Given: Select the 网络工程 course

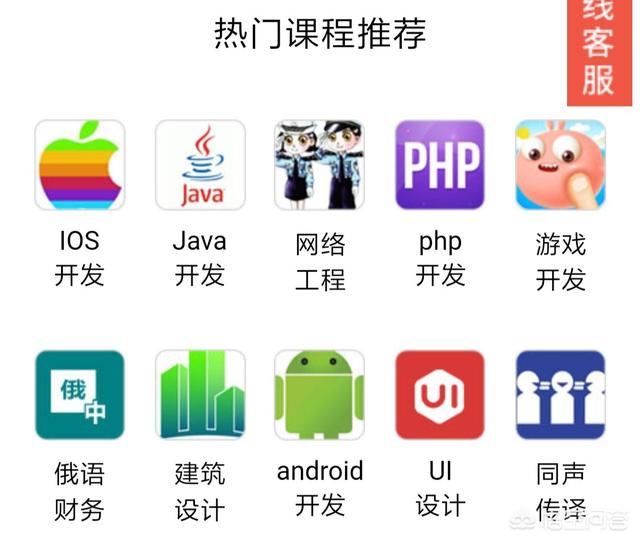Looking at the screenshot, I should pos(320,165).
